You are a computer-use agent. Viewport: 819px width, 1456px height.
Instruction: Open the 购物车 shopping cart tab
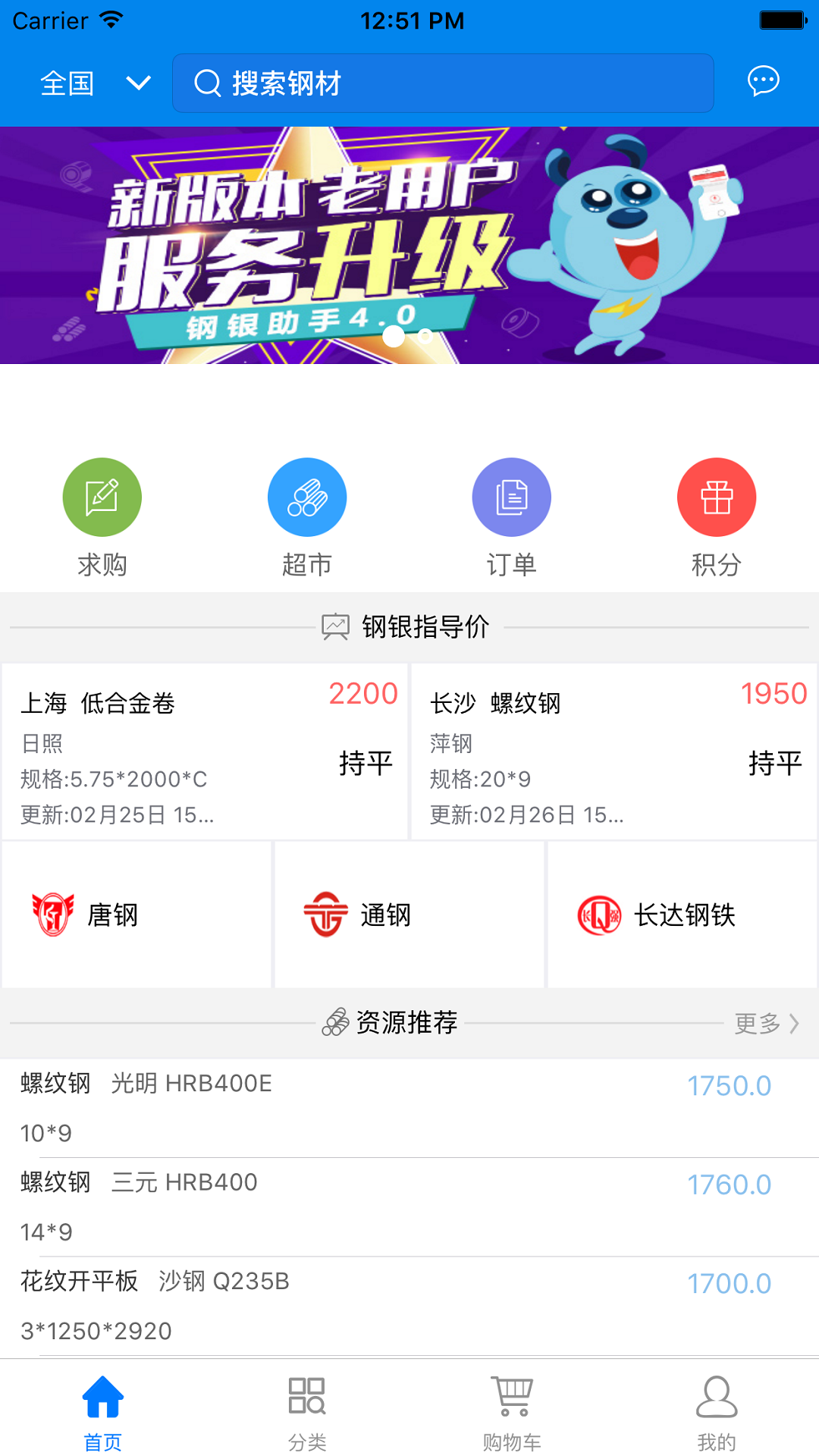pos(511,1408)
